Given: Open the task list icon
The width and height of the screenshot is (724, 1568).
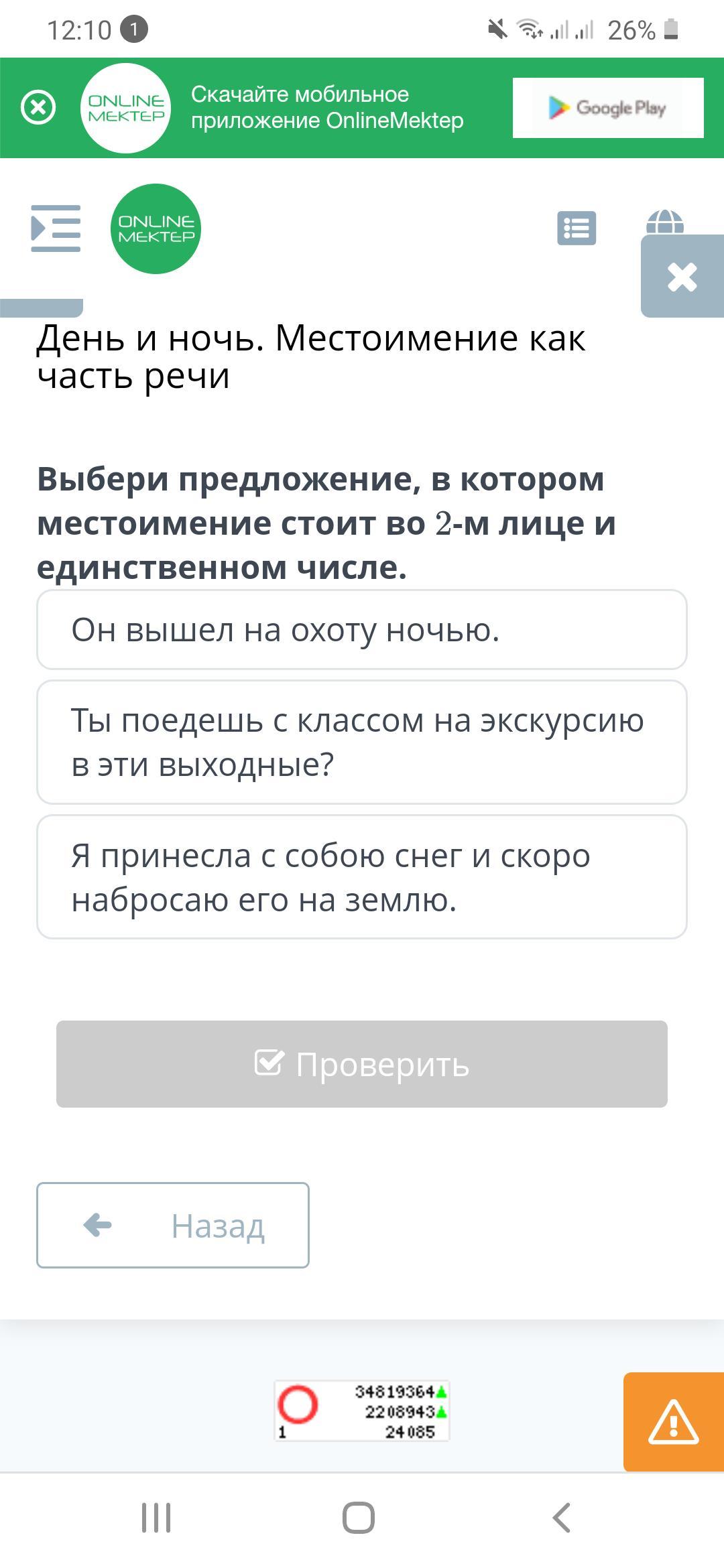Looking at the screenshot, I should [x=577, y=228].
